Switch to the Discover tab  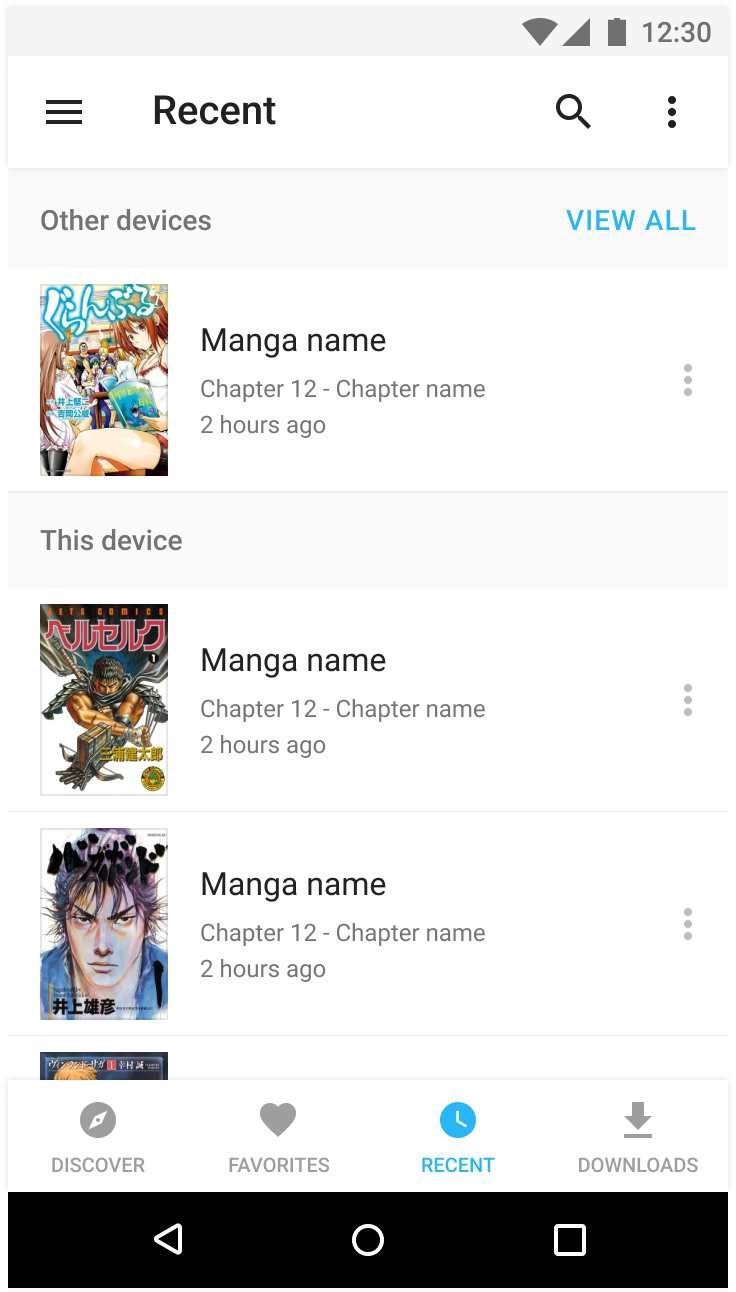coord(98,1137)
